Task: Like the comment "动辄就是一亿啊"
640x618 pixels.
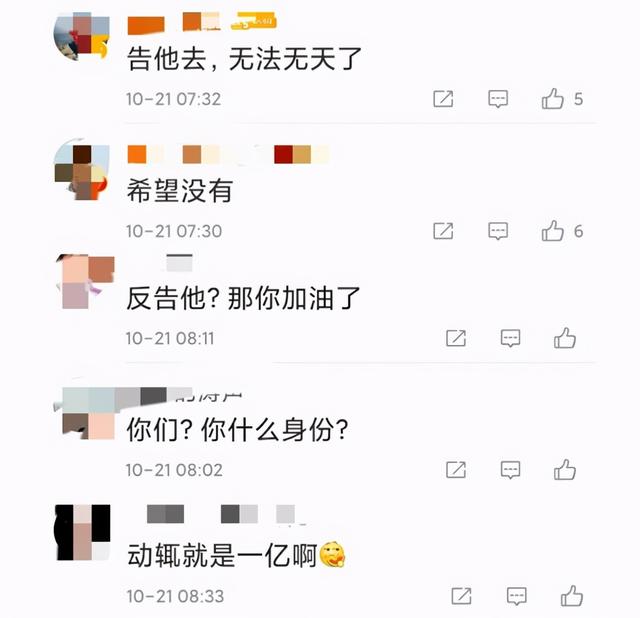Action: [x=571, y=596]
